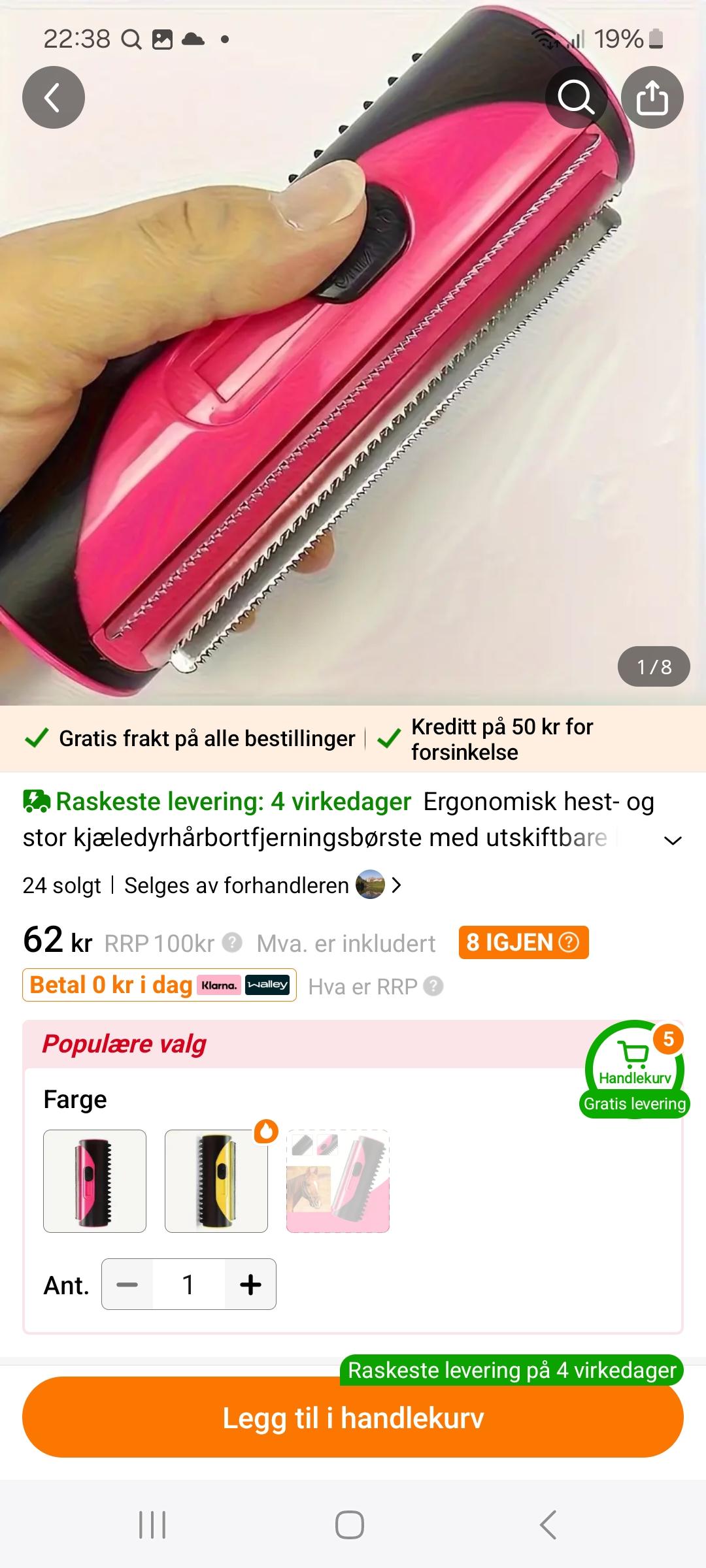Screen dimensions: 706x1568
Task: Open recent apps from navigation bar
Action: [x=152, y=1525]
